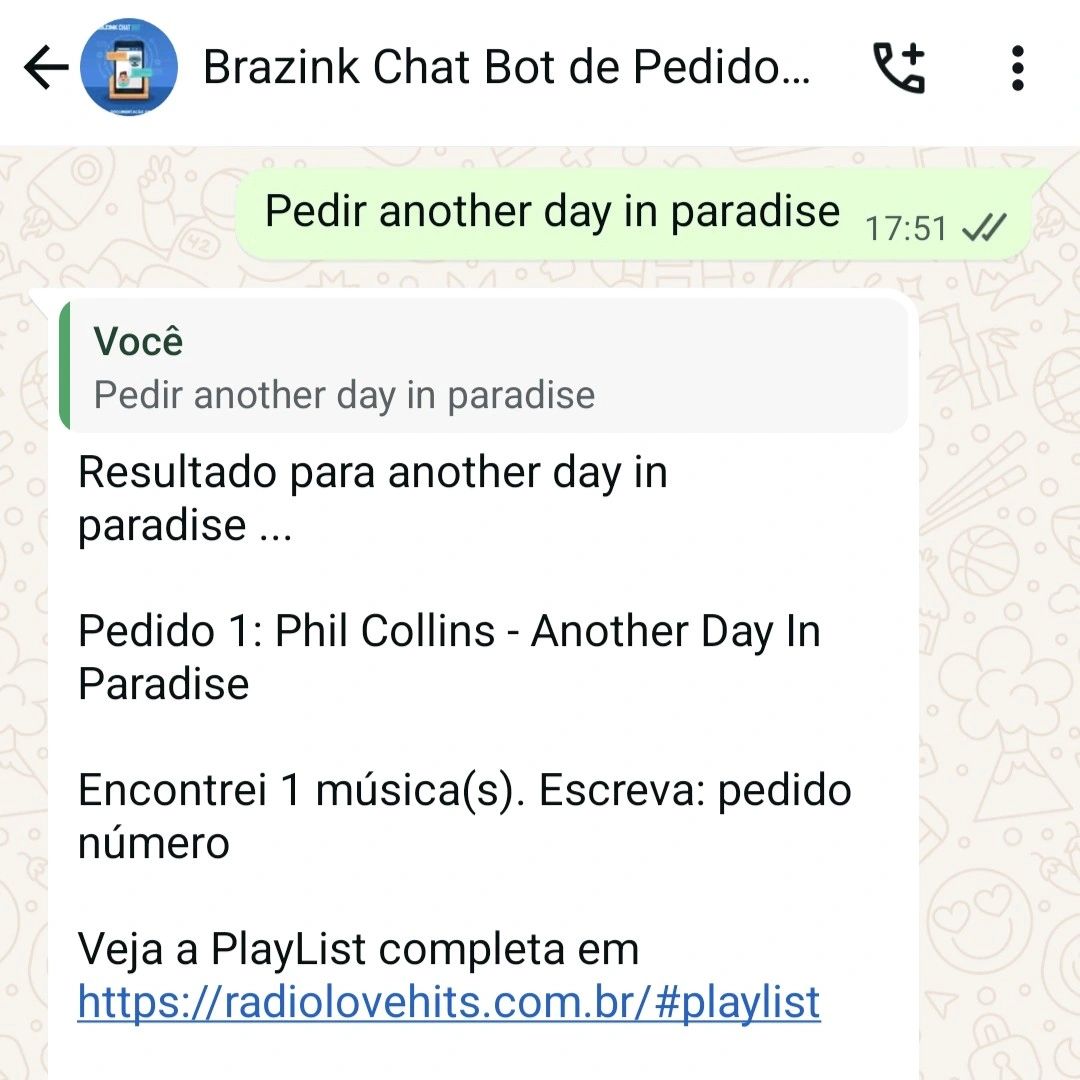Open the three-dot overflow menu
Viewport: 1080px width, 1080px height.
1017,68
